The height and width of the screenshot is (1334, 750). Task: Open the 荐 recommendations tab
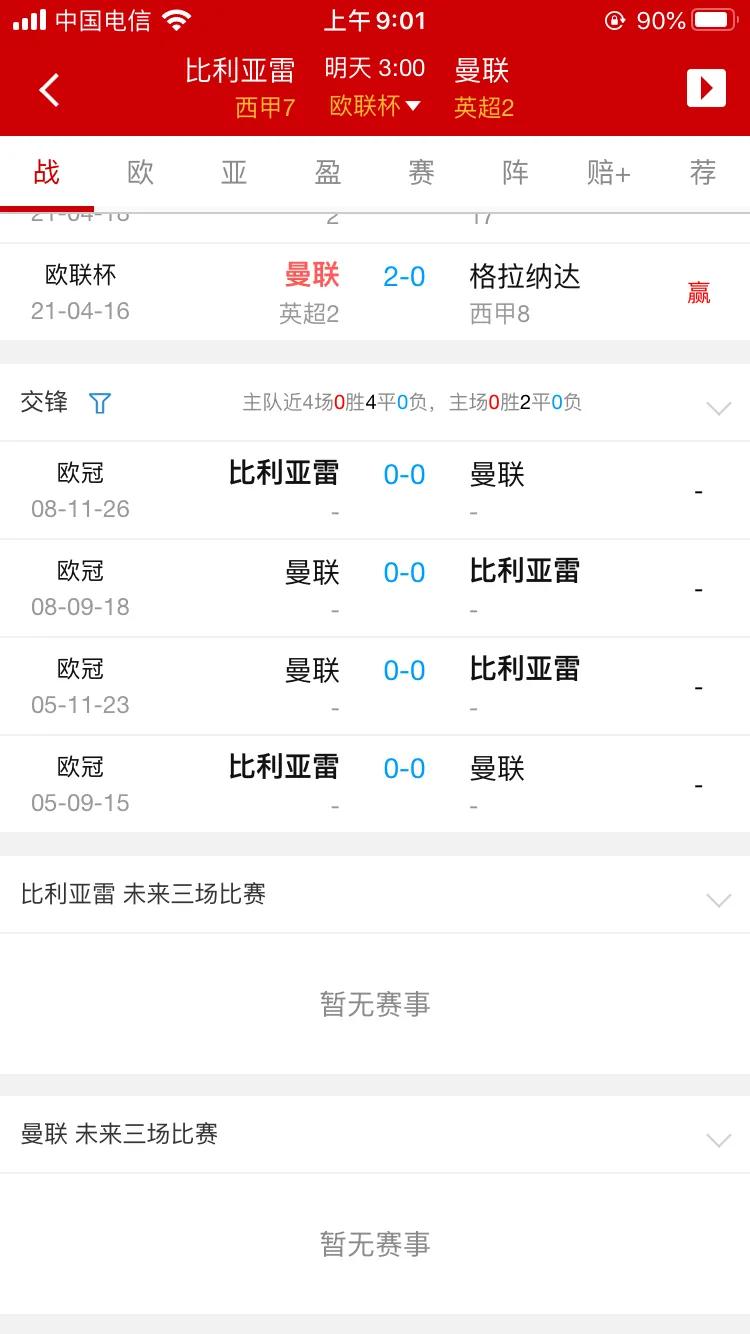702,172
